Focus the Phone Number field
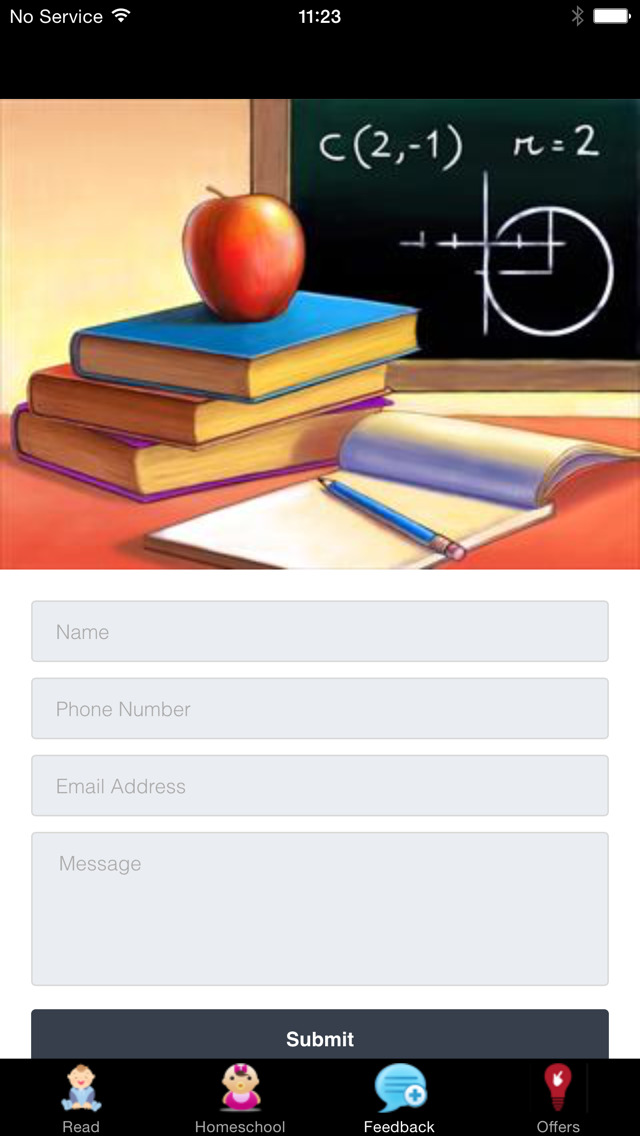Screen dimensions: 640x1136 pos(320,709)
